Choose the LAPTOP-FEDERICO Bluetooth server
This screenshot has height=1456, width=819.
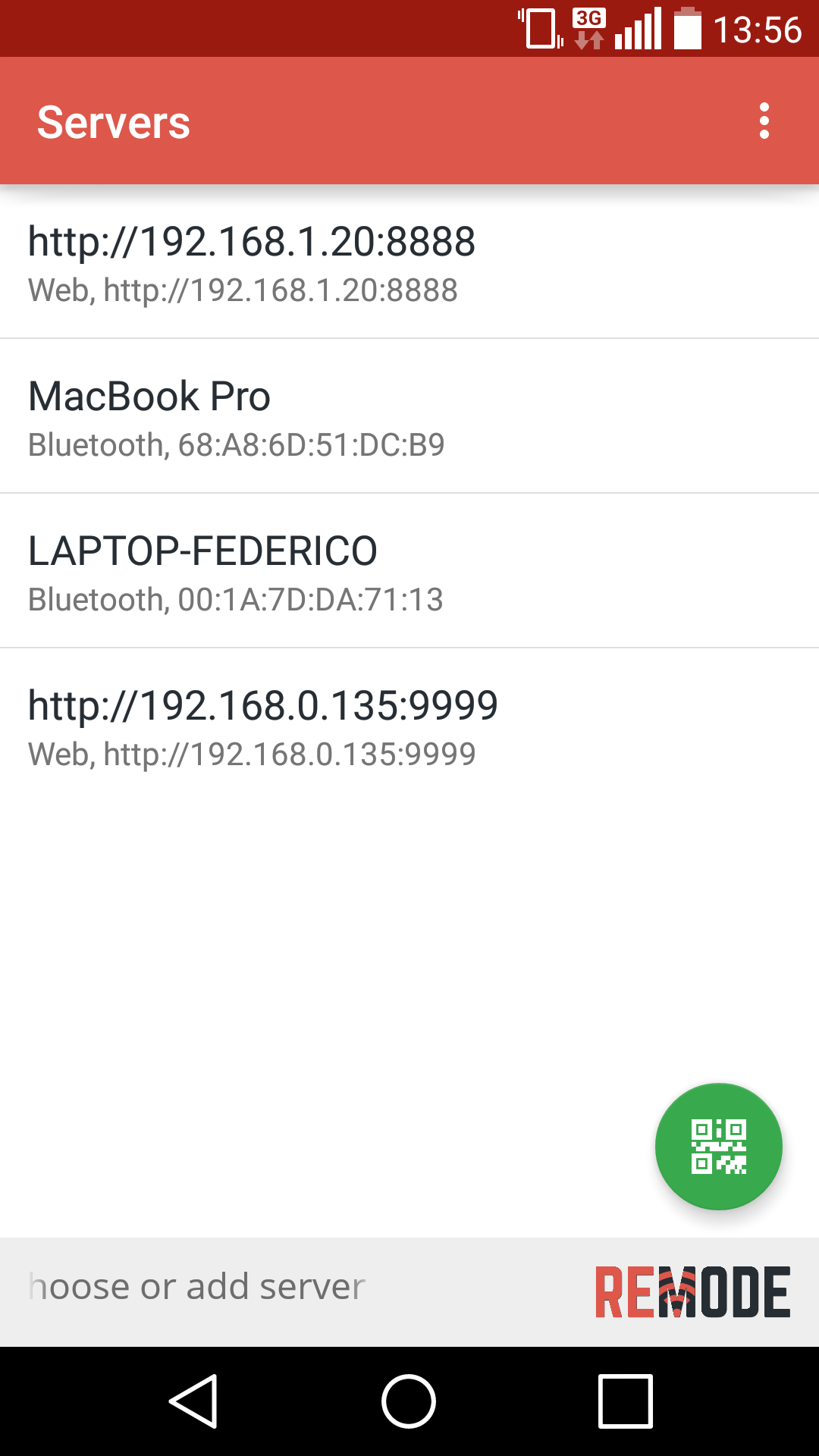tap(409, 571)
